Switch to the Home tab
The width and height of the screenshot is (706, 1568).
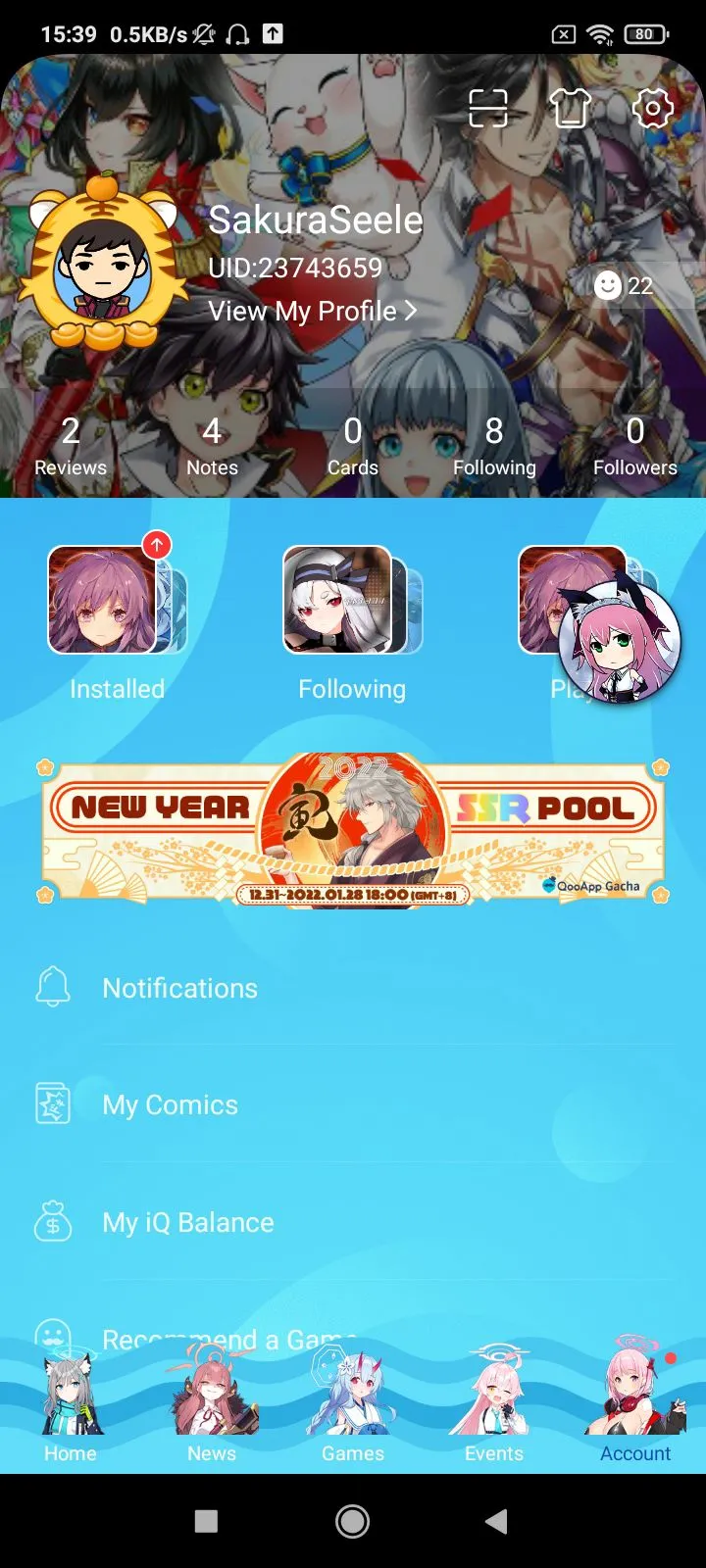click(x=71, y=1411)
